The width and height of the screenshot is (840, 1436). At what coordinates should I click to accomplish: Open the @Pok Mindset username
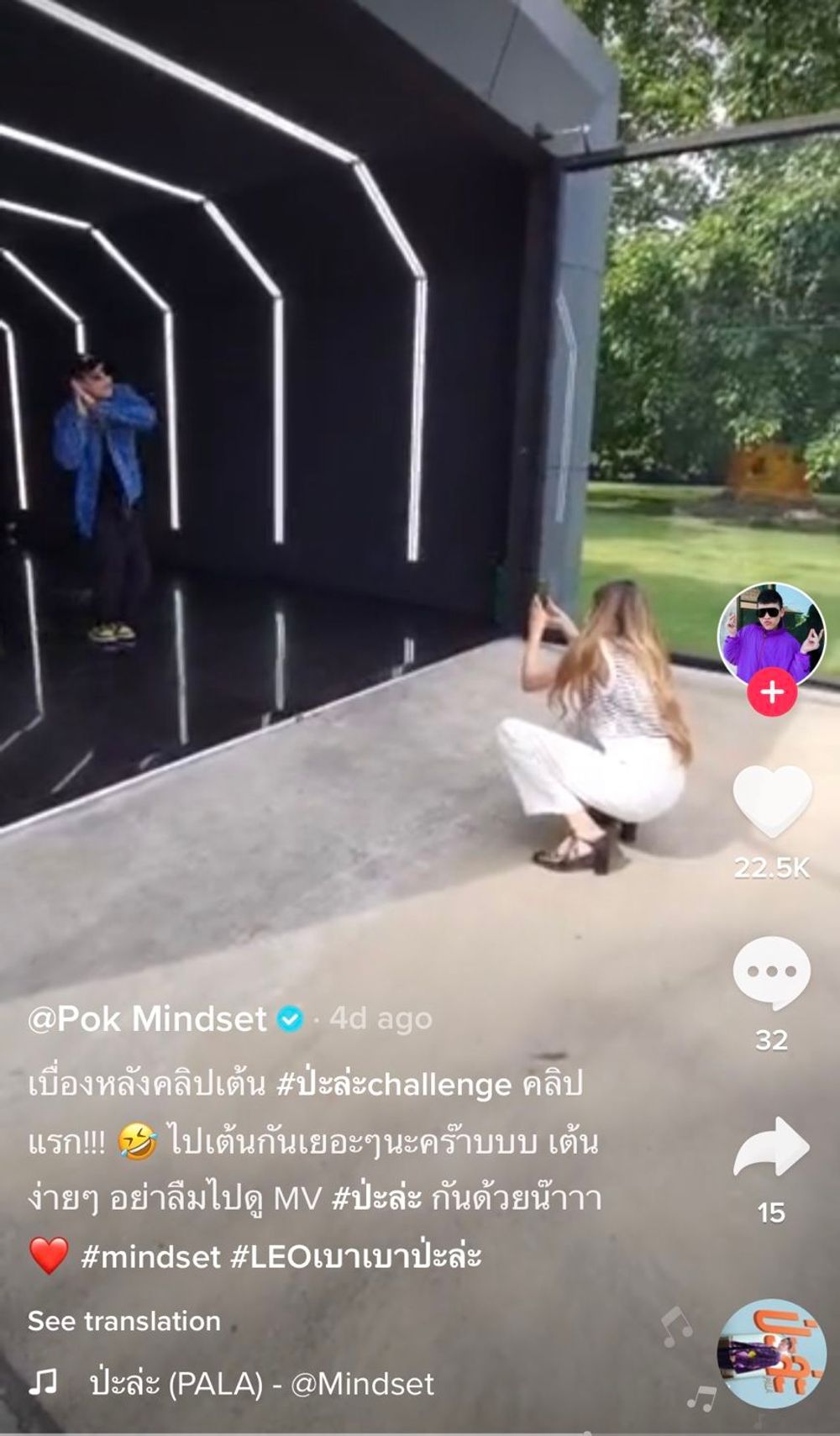tap(147, 1018)
